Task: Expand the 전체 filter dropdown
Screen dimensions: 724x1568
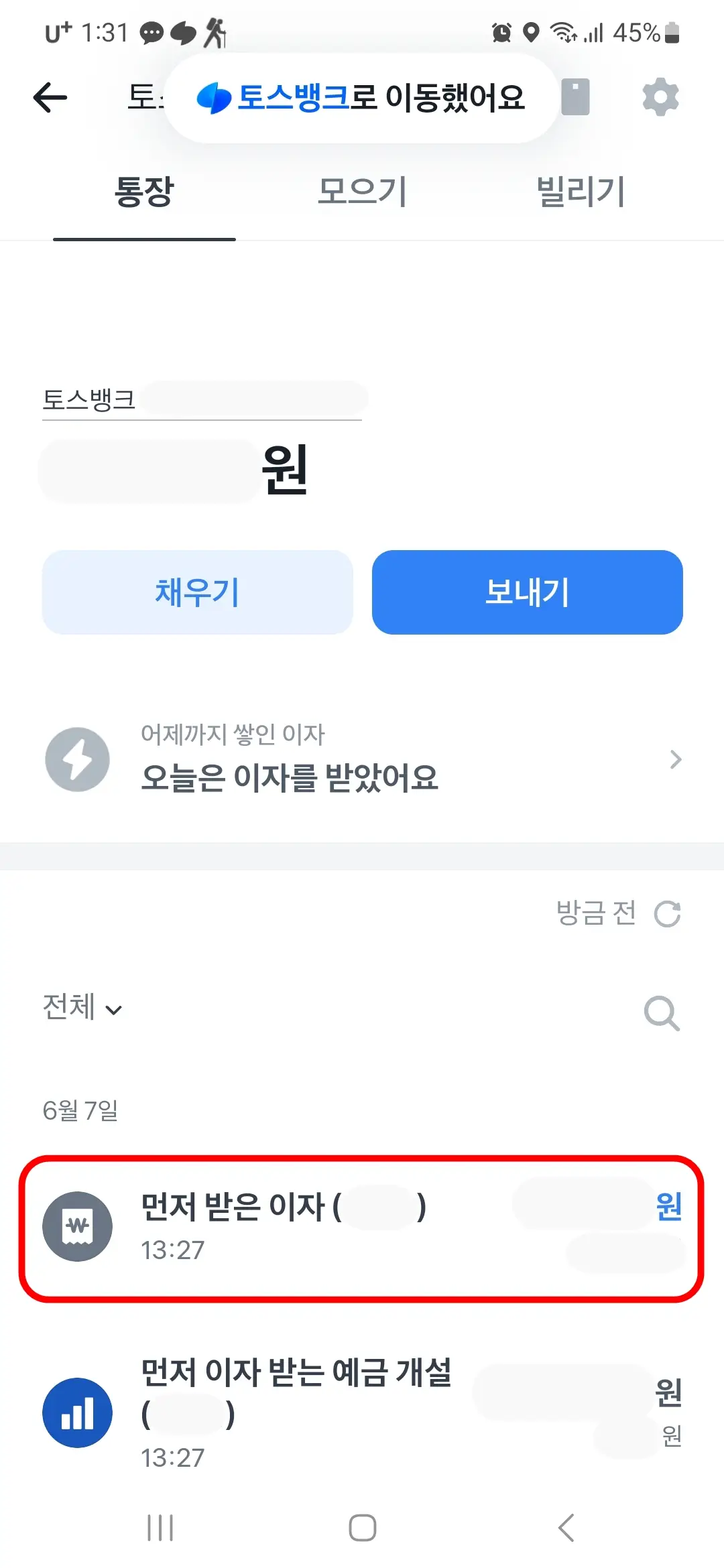Action: (82, 1007)
